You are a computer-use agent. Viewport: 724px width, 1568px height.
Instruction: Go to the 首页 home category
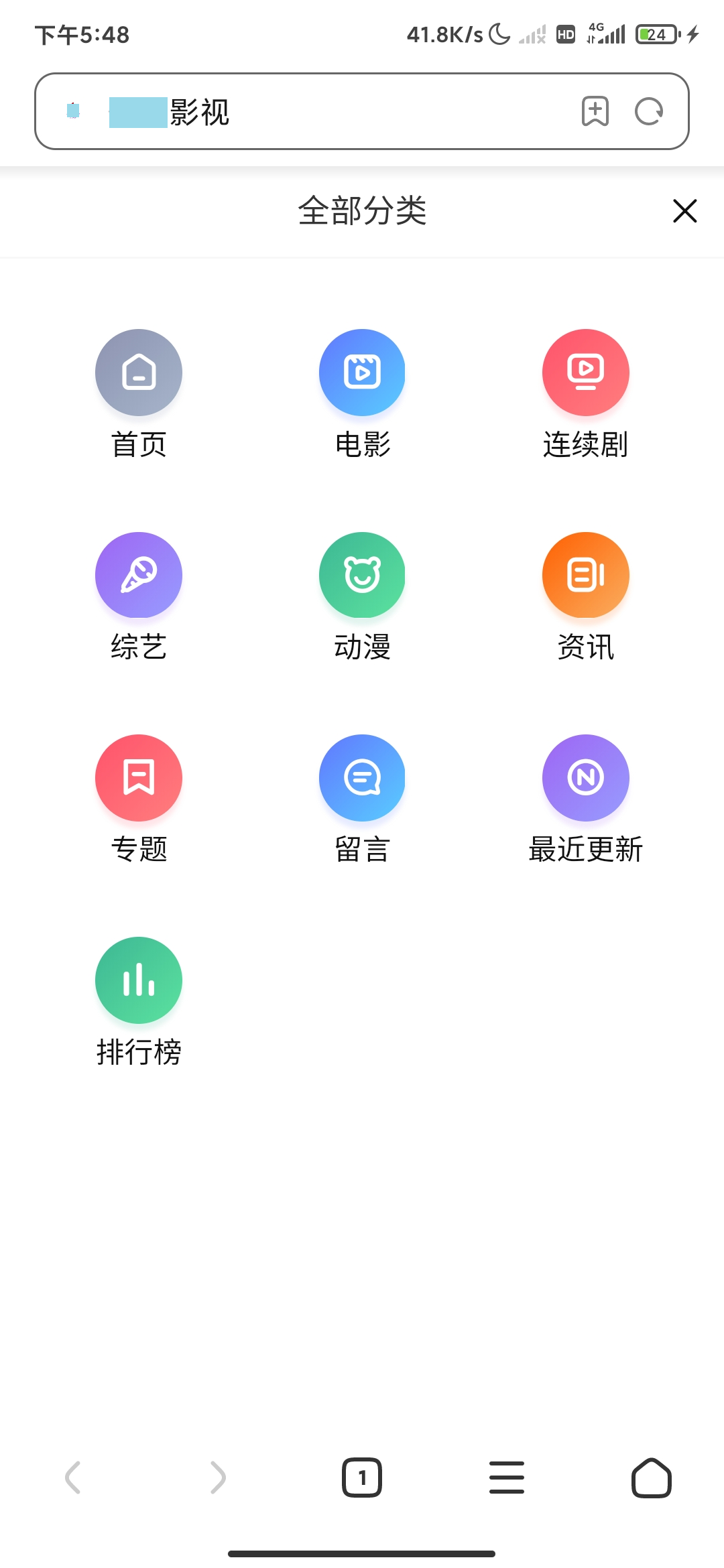tap(139, 373)
